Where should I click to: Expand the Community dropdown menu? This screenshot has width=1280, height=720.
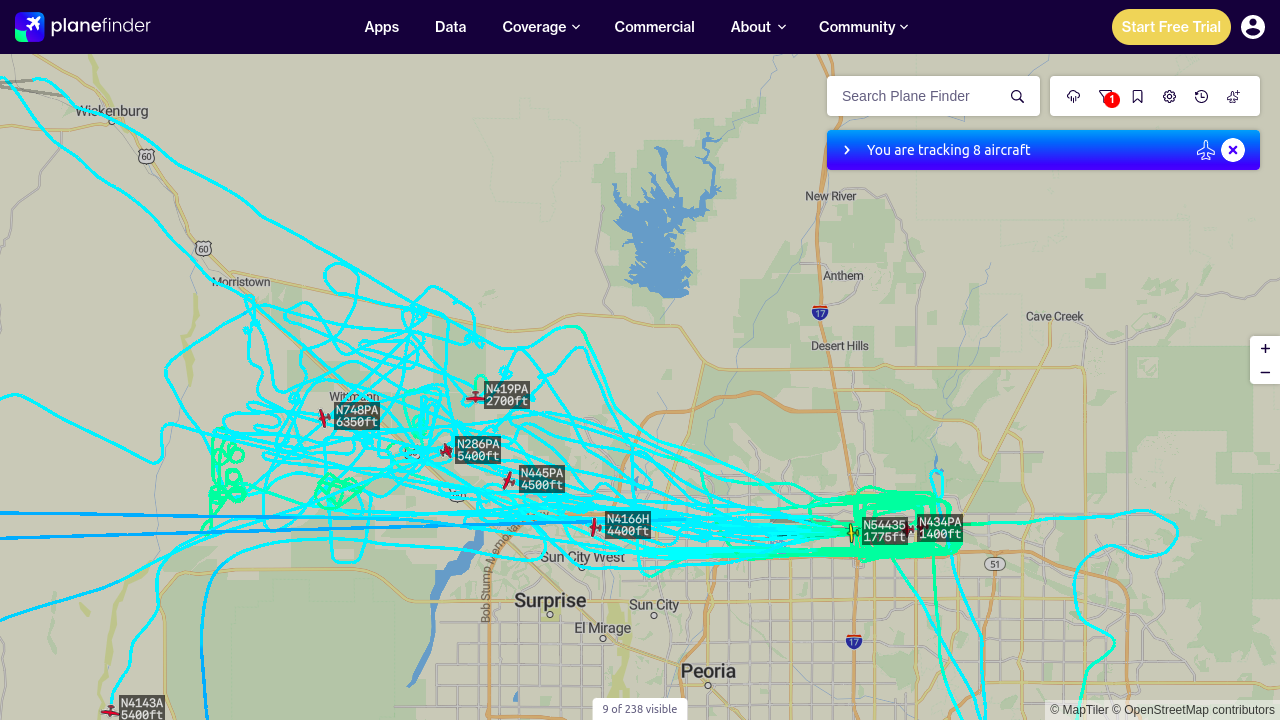pyautogui.click(x=863, y=27)
